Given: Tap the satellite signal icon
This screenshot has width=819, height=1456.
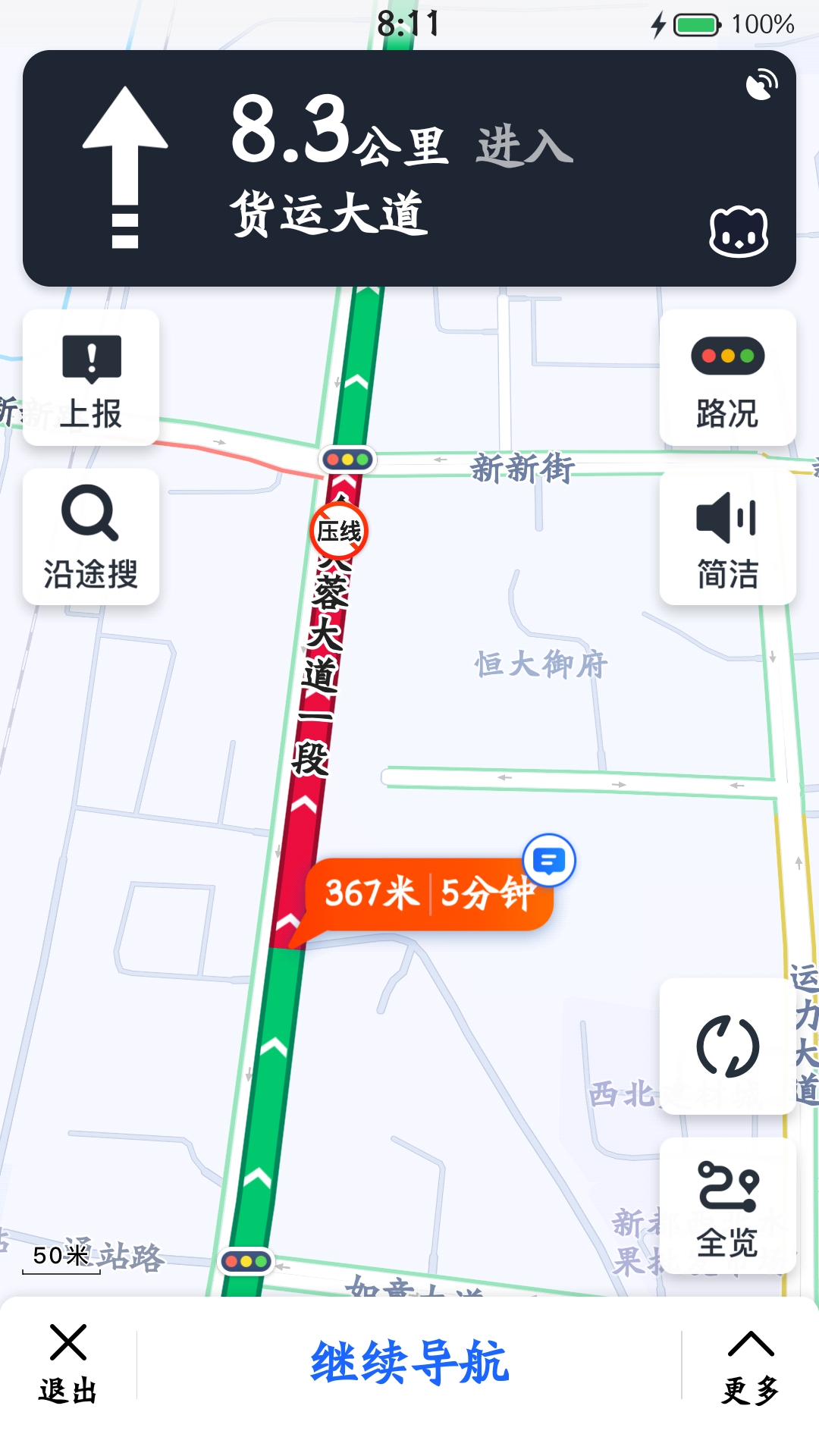Looking at the screenshot, I should 761,84.
